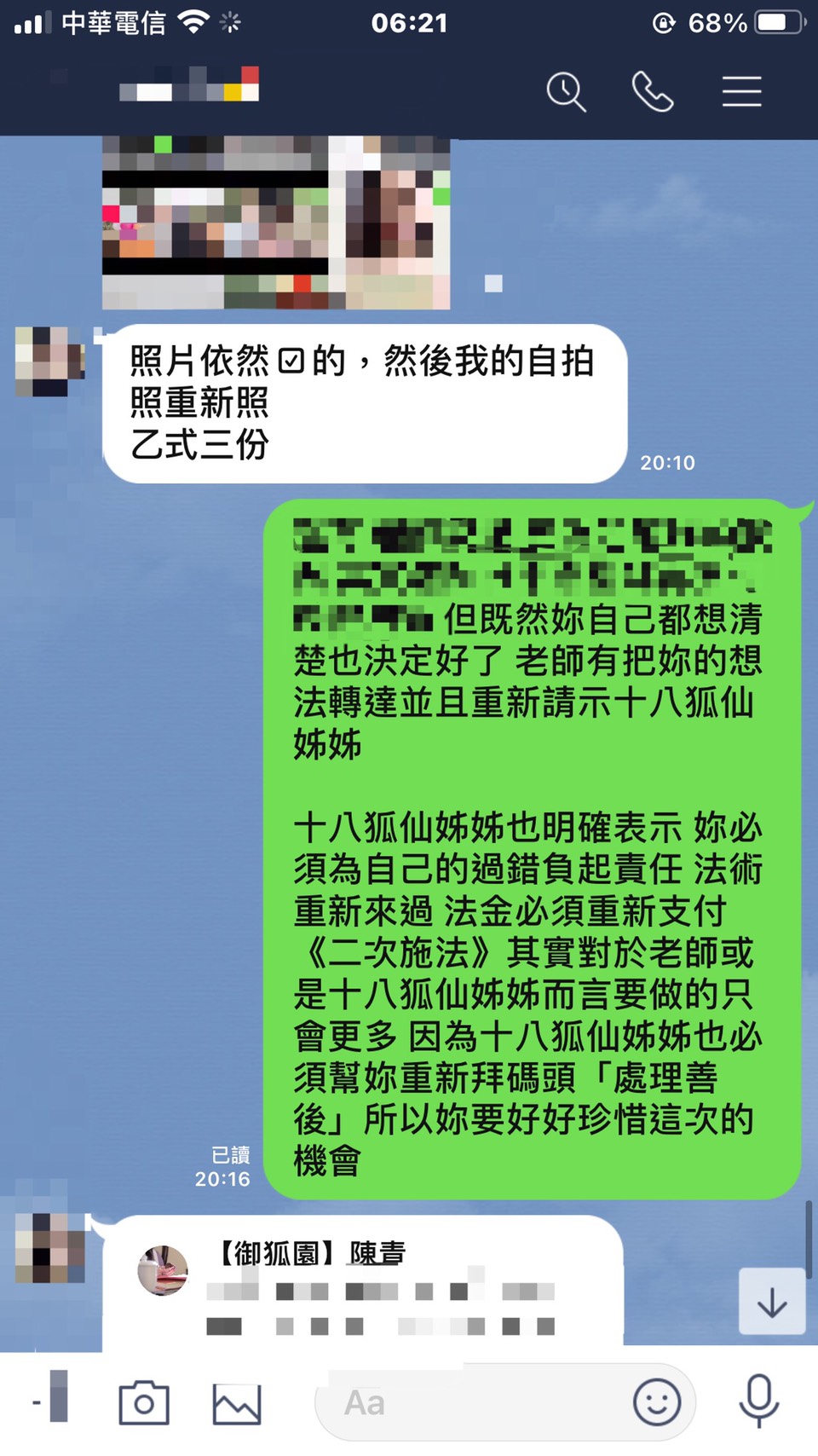Start a voice call
Screen dimensions: 818x1456
coord(652,91)
